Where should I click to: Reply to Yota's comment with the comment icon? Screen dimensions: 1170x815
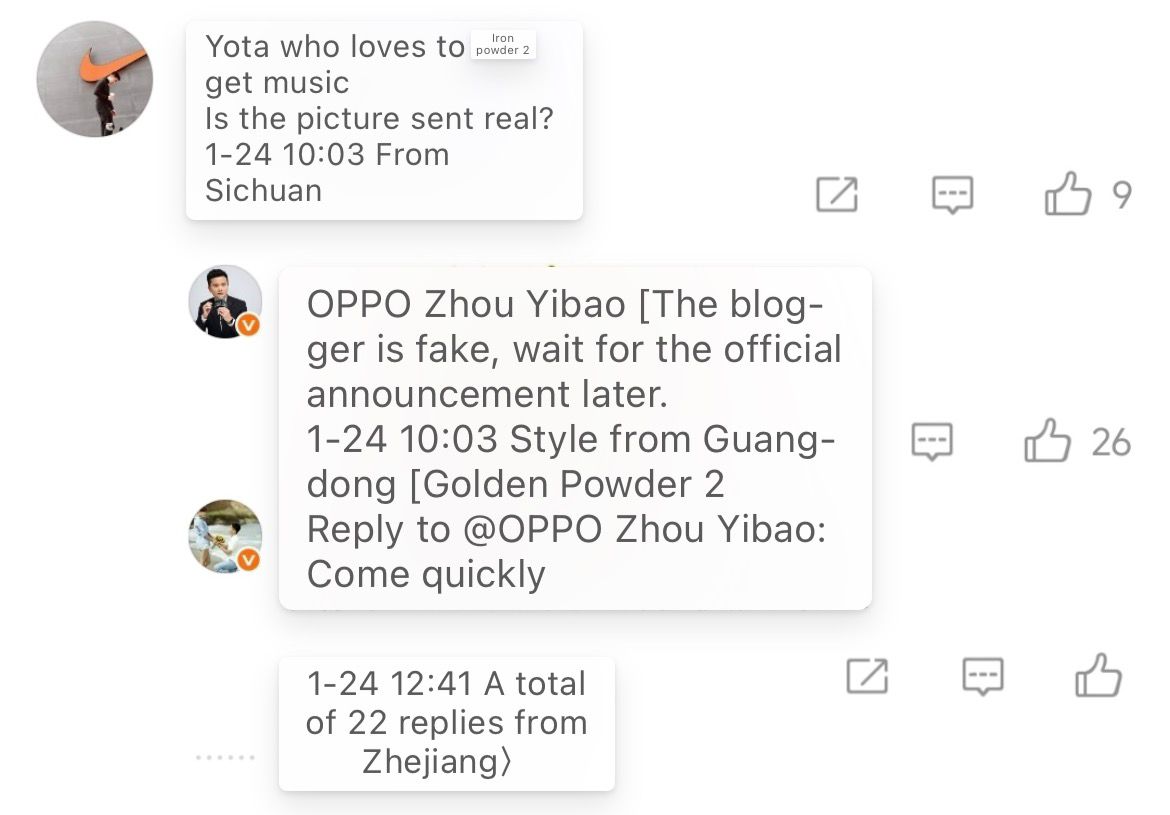(952, 194)
